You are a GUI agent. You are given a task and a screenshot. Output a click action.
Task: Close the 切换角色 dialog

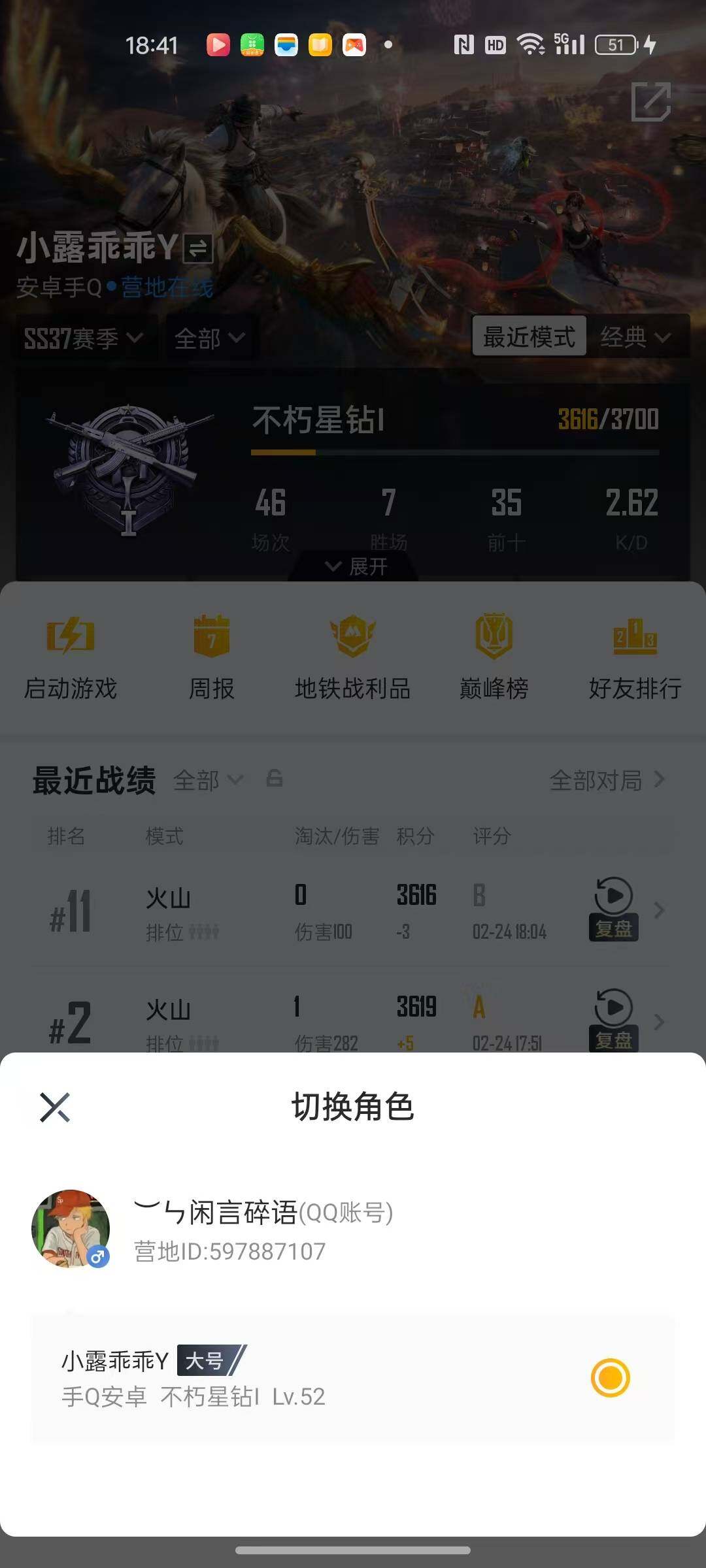(x=55, y=1107)
